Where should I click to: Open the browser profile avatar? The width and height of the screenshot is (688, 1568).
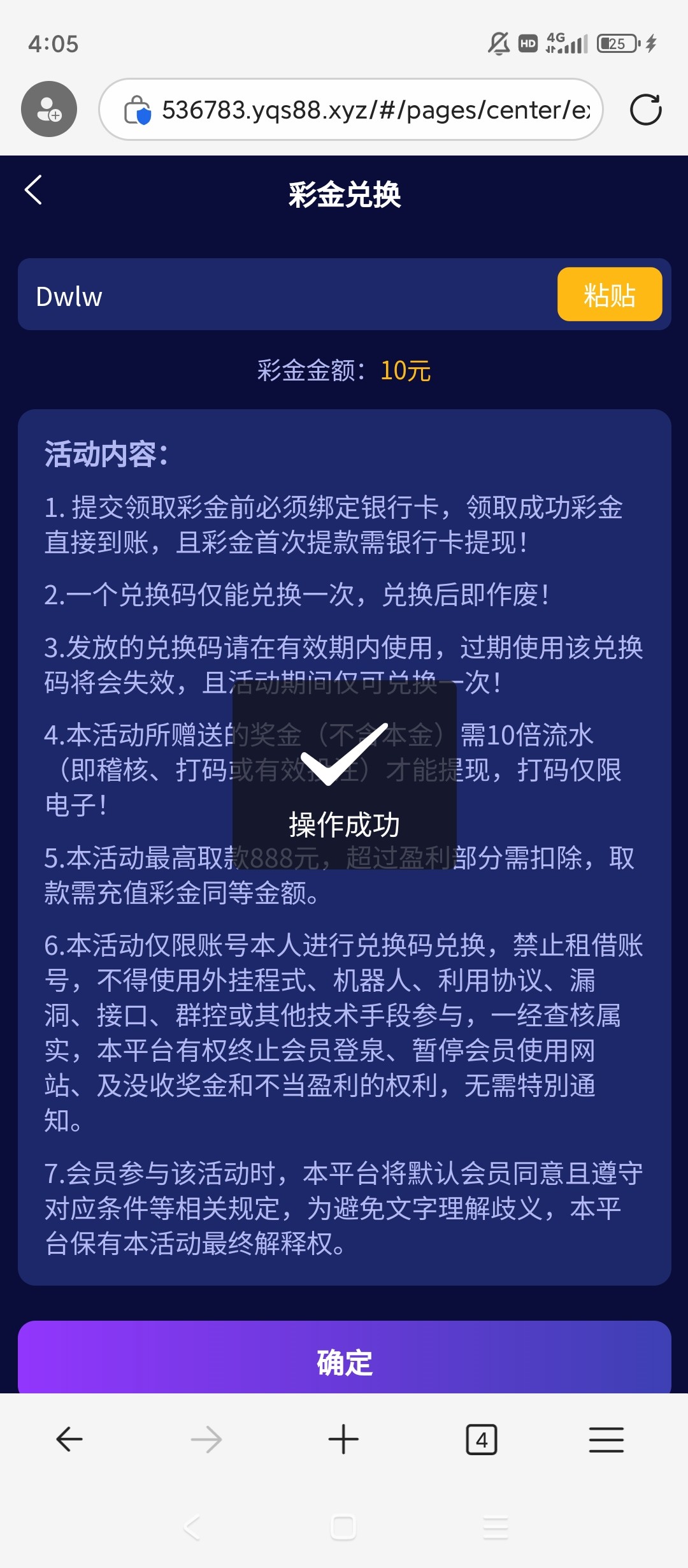click(49, 109)
